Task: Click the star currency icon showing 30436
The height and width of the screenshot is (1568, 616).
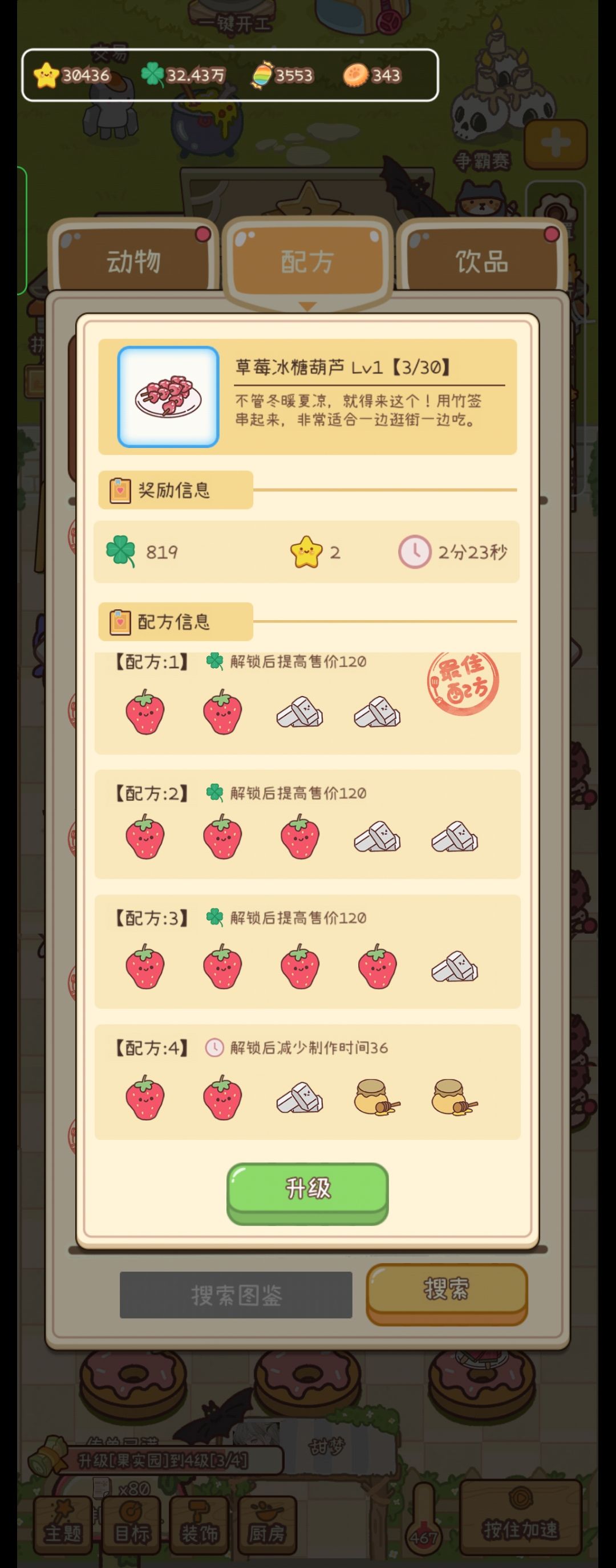Action: [46, 75]
